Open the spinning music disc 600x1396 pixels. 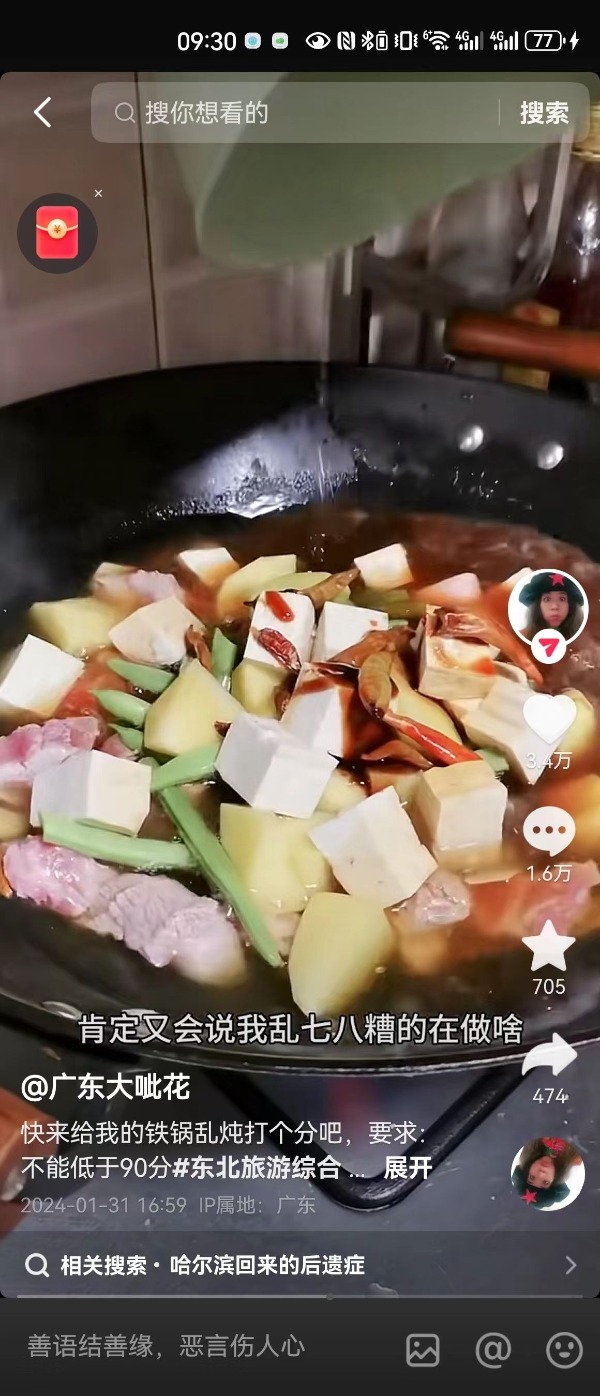click(547, 1173)
